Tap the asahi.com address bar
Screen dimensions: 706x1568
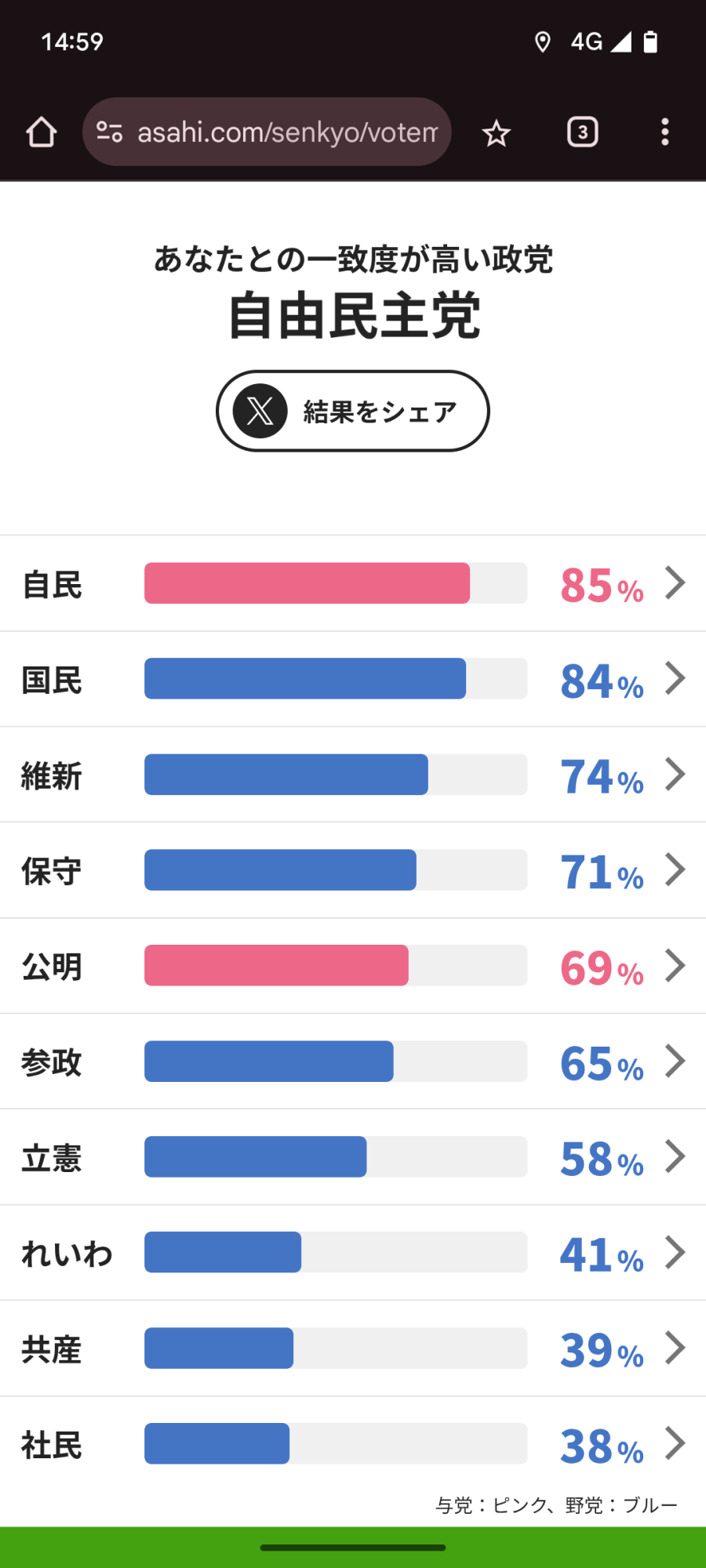tap(267, 132)
